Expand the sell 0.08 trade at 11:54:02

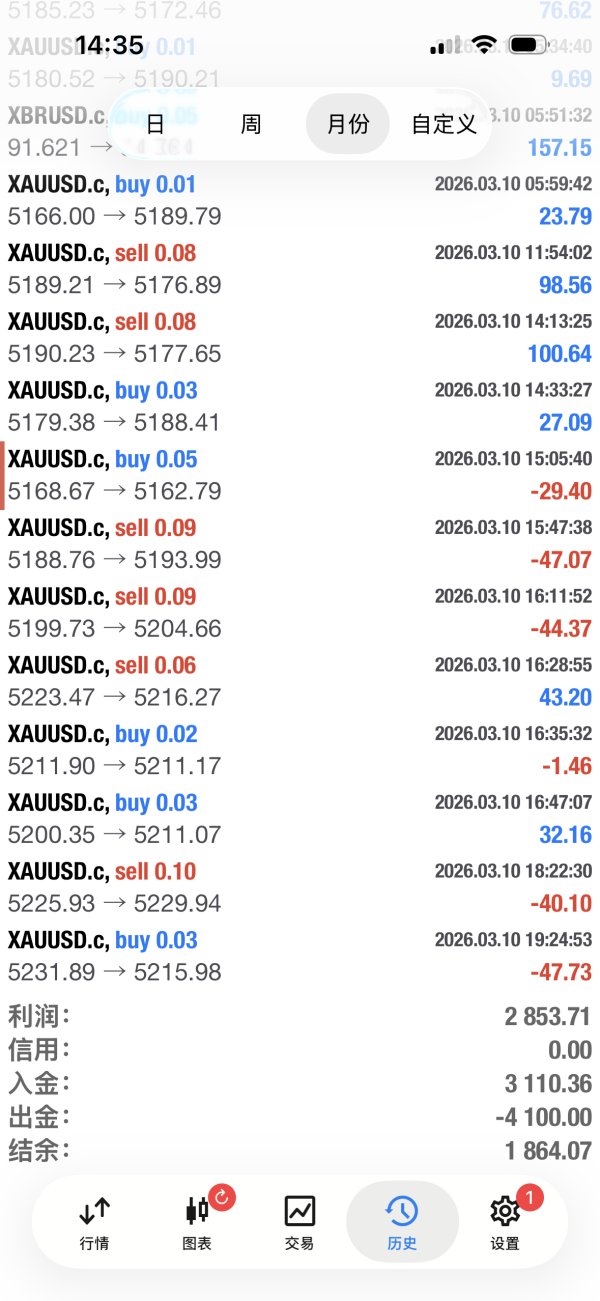(300, 270)
